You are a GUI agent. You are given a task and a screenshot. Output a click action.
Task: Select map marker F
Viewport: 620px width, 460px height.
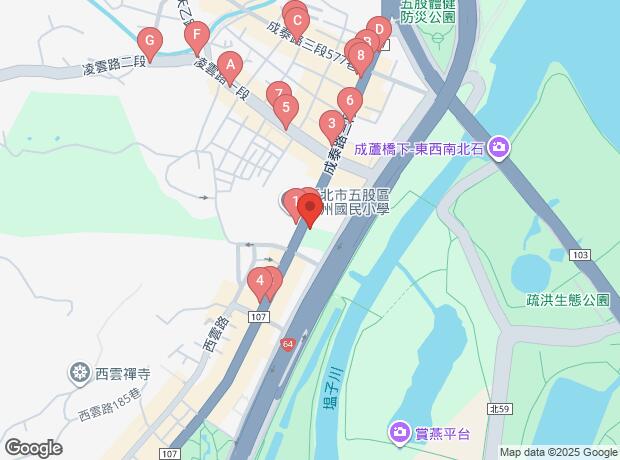click(197, 38)
